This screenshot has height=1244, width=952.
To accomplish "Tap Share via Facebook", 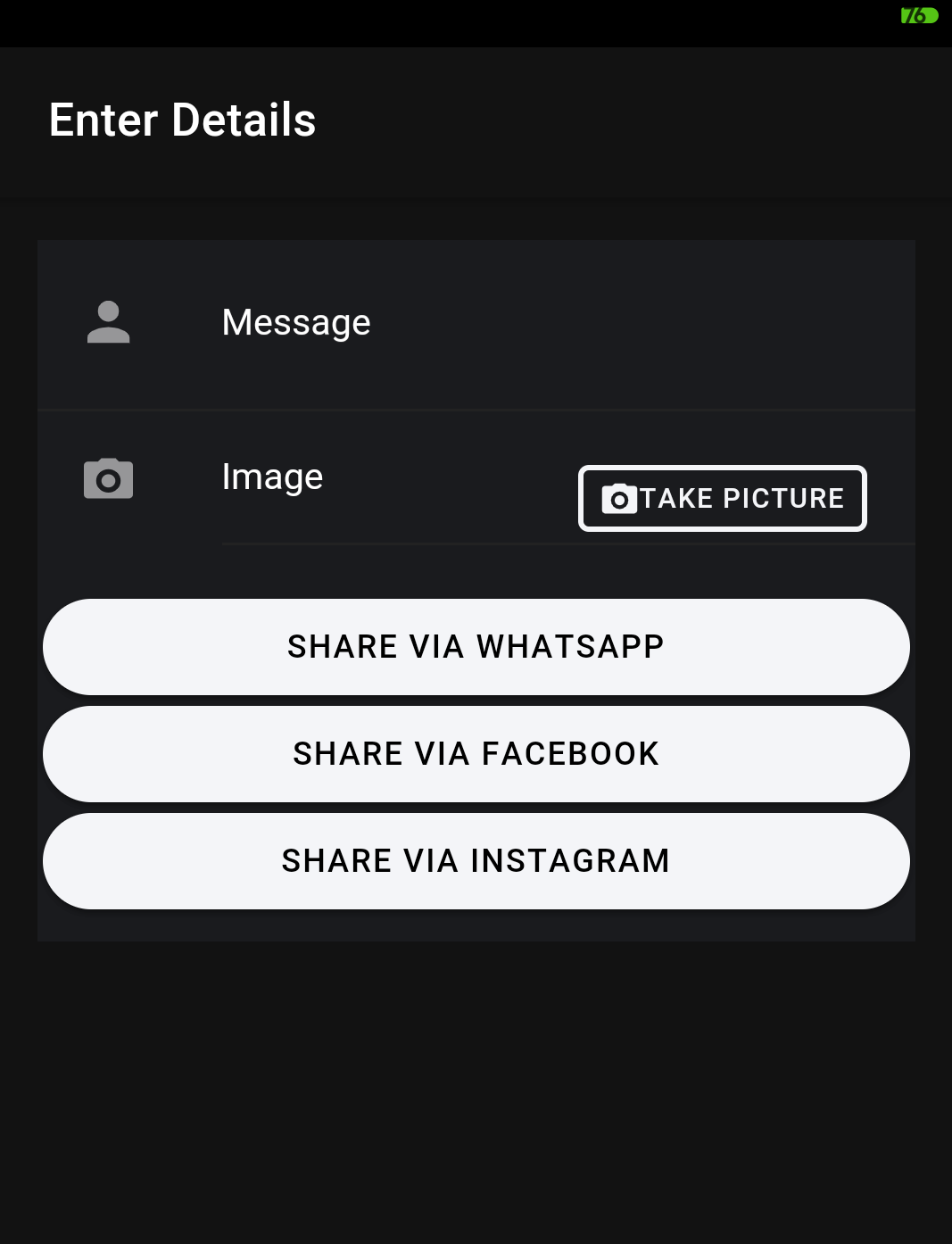I will point(476,753).
